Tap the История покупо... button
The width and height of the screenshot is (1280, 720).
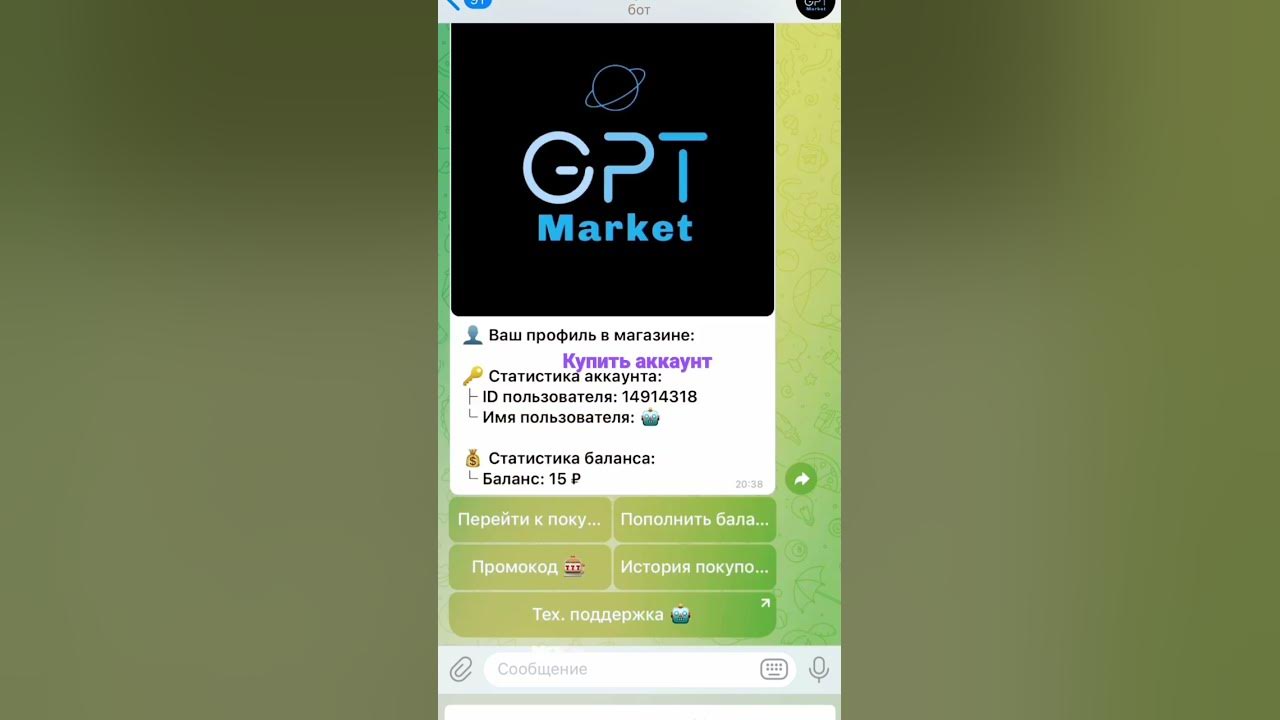pos(694,567)
